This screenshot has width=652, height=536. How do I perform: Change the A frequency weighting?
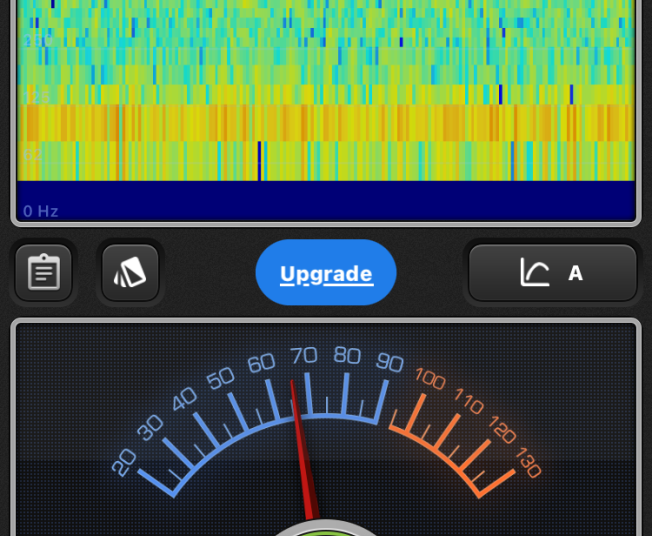coord(552,273)
